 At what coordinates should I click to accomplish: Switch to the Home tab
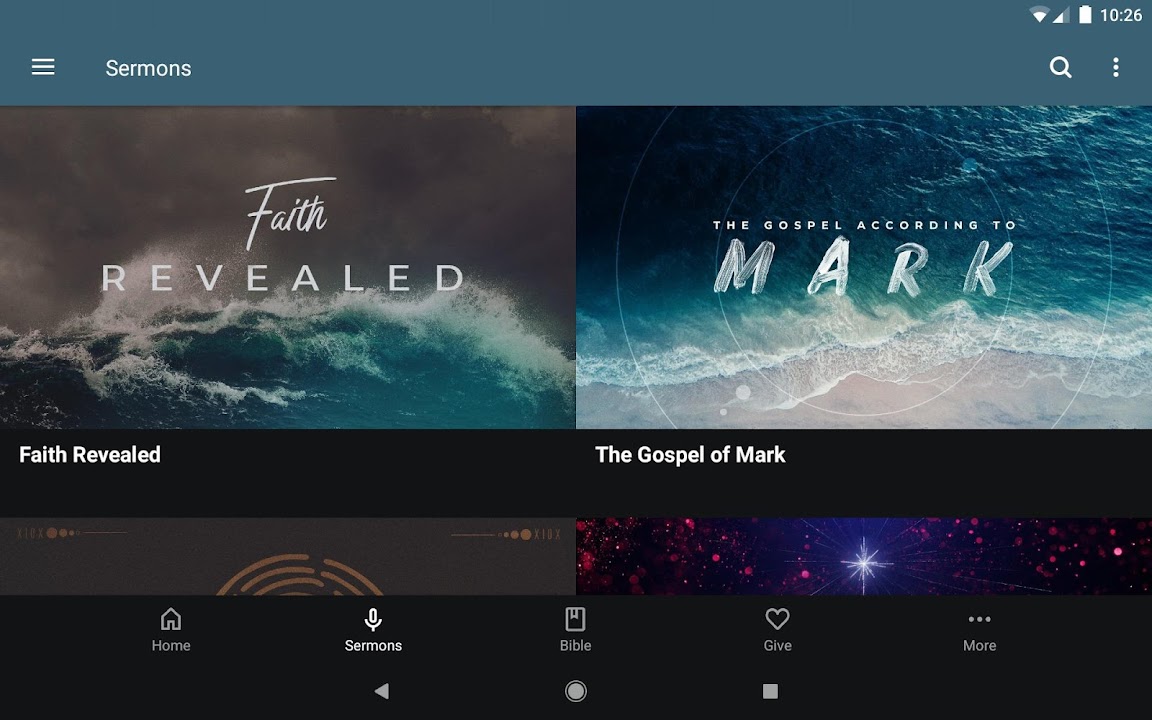coord(171,630)
